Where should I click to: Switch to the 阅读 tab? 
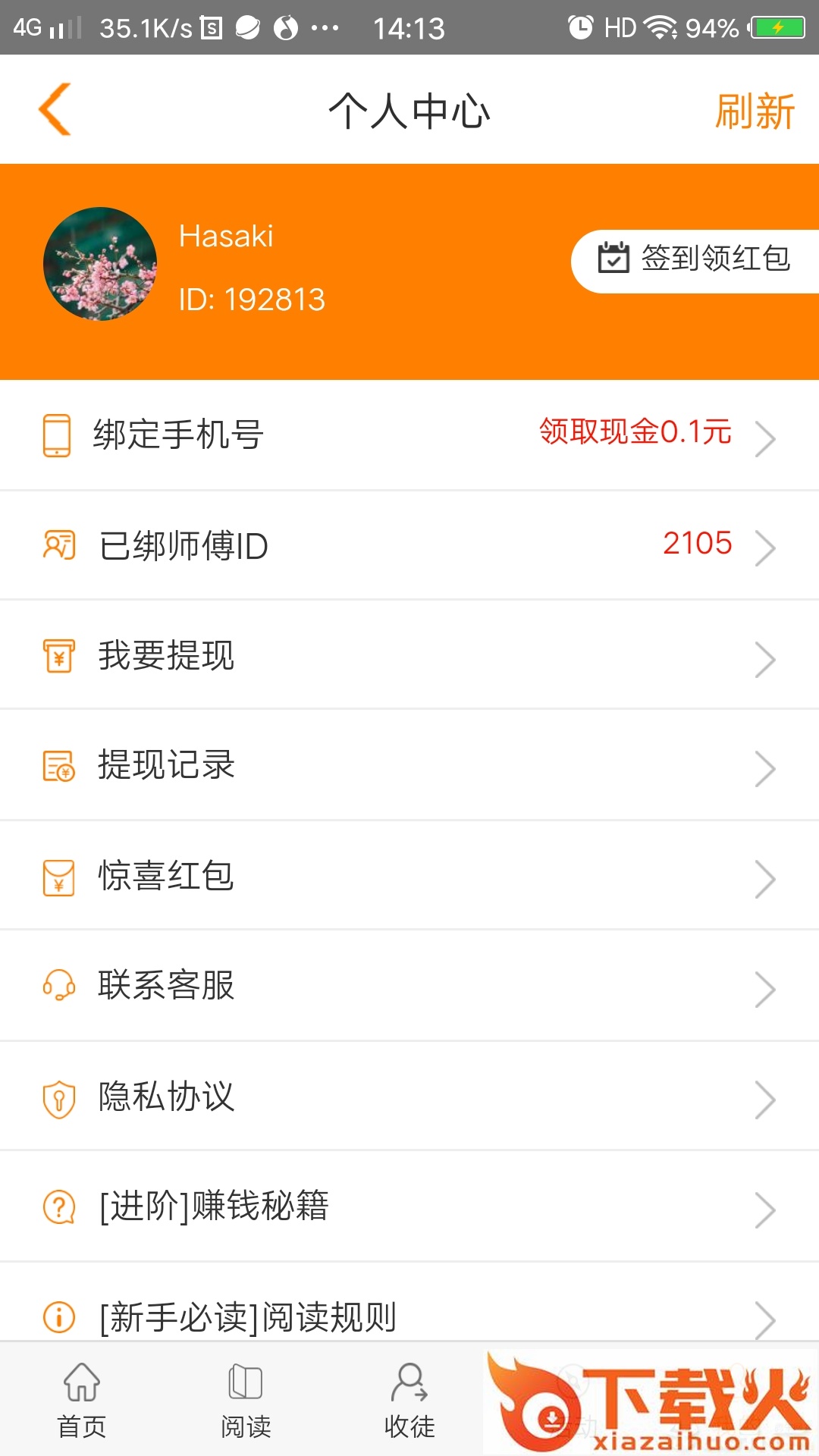point(246,1401)
